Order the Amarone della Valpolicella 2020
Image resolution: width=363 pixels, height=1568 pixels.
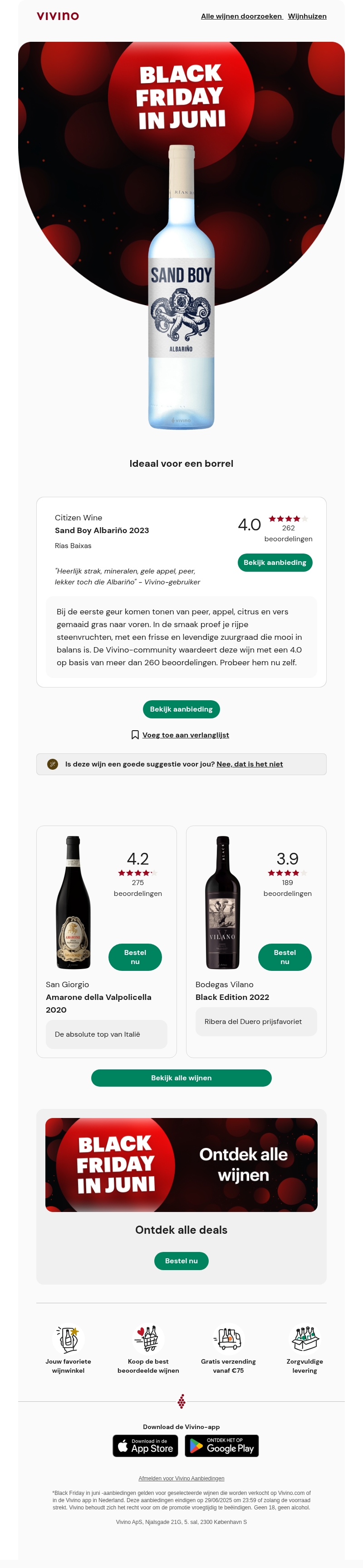coord(135,957)
